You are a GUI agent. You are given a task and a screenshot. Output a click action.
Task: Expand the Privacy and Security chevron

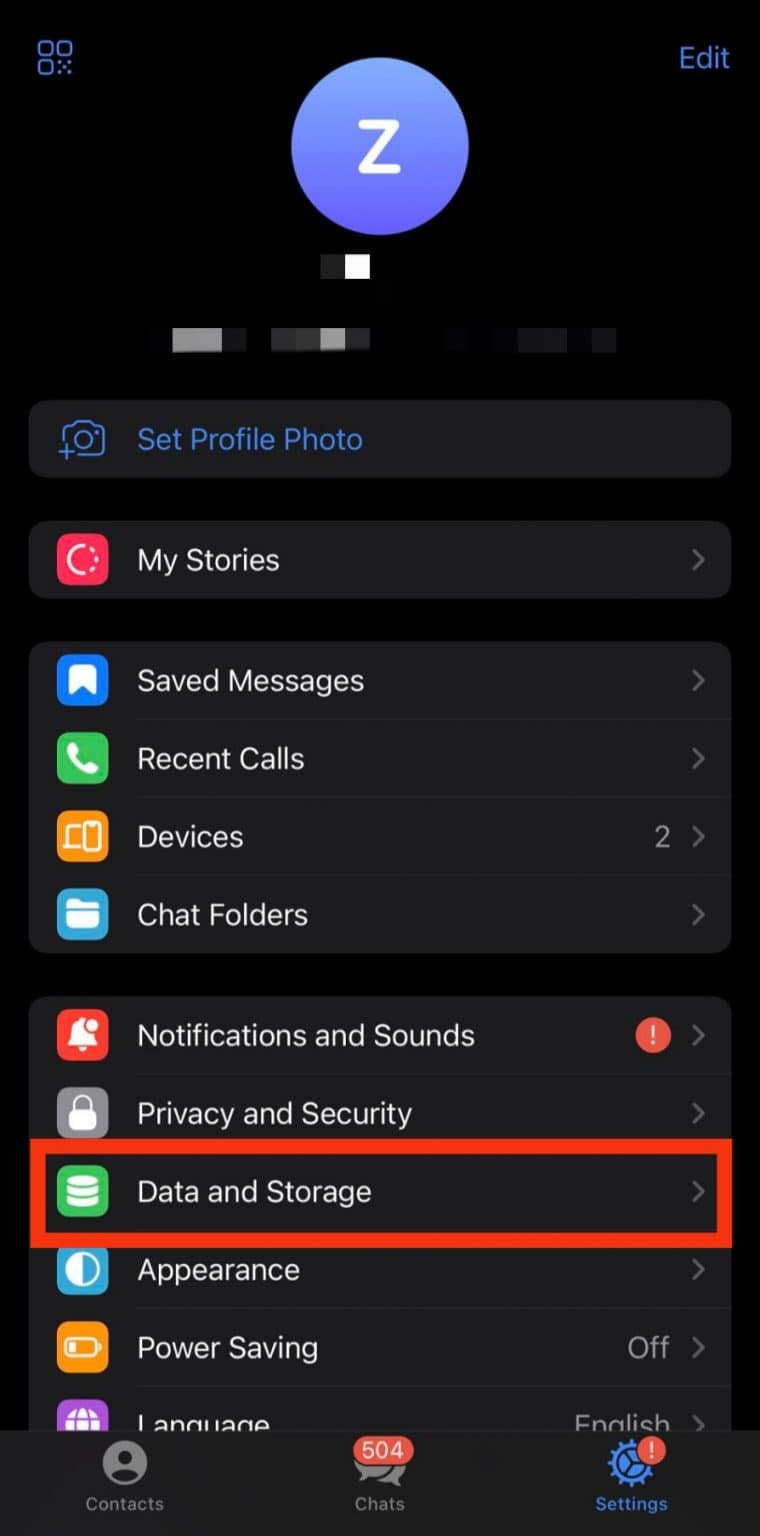(x=698, y=1113)
